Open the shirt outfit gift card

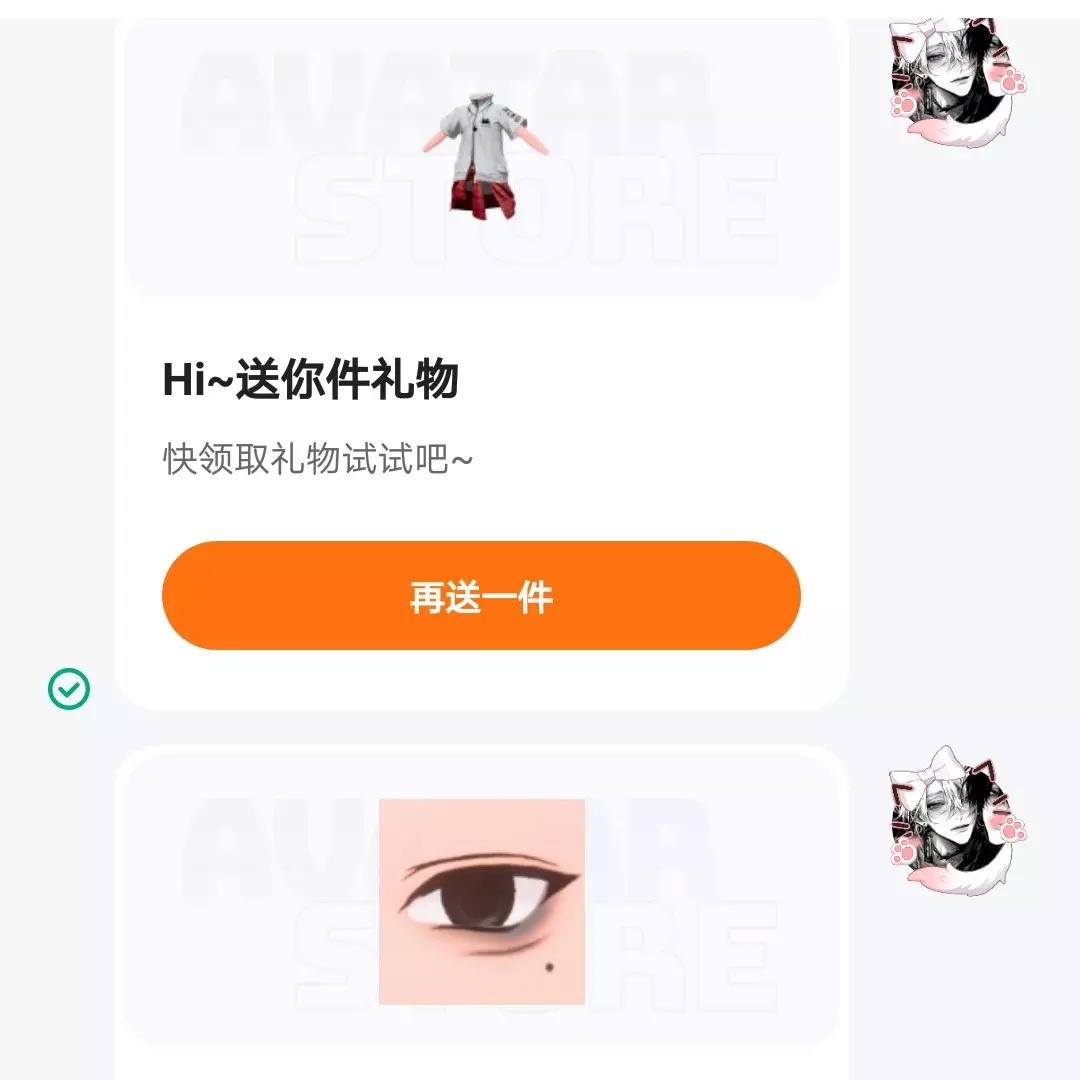coord(481,160)
